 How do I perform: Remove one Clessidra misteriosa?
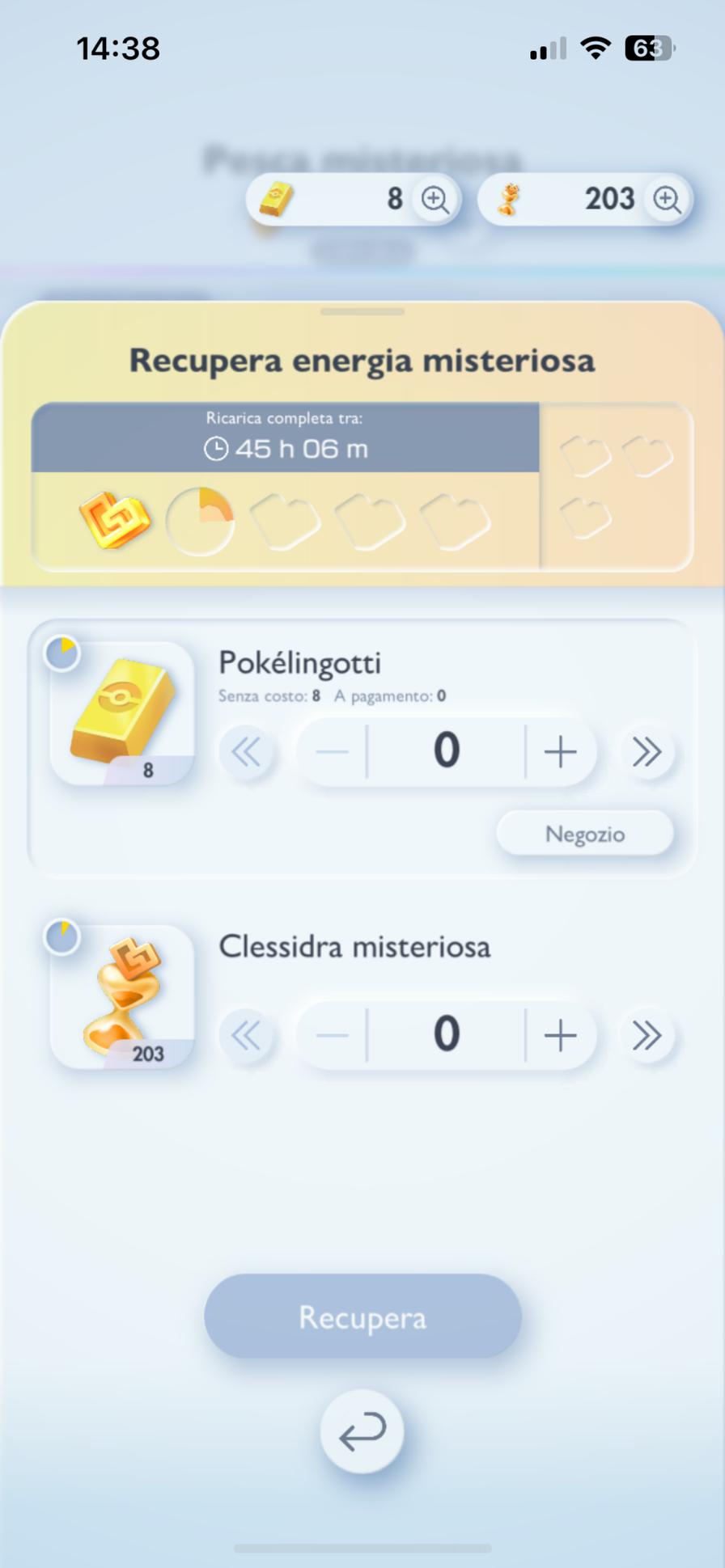(333, 1035)
